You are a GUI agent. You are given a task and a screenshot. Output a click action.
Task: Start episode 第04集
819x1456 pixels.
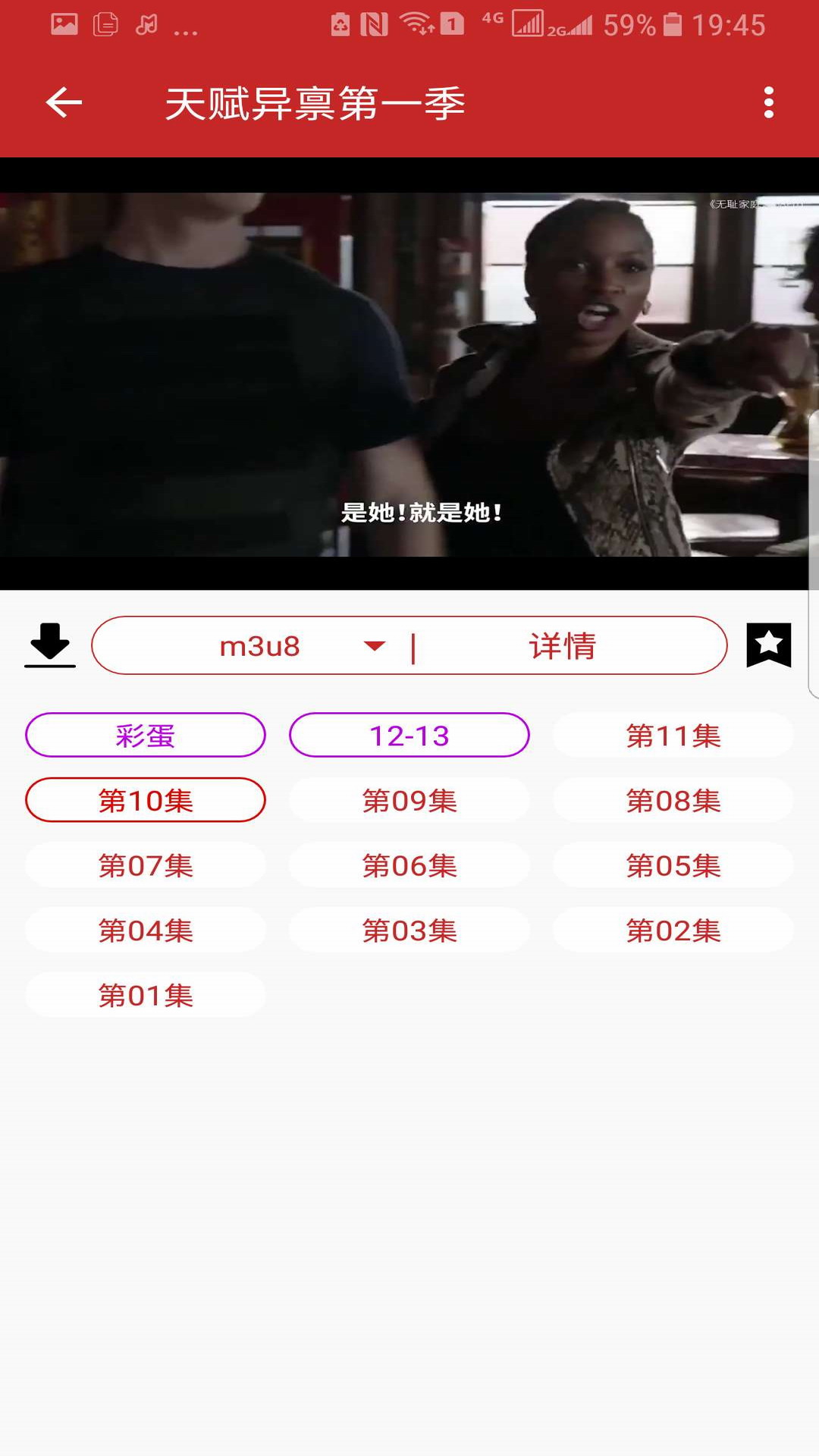click(x=146, y=930)
